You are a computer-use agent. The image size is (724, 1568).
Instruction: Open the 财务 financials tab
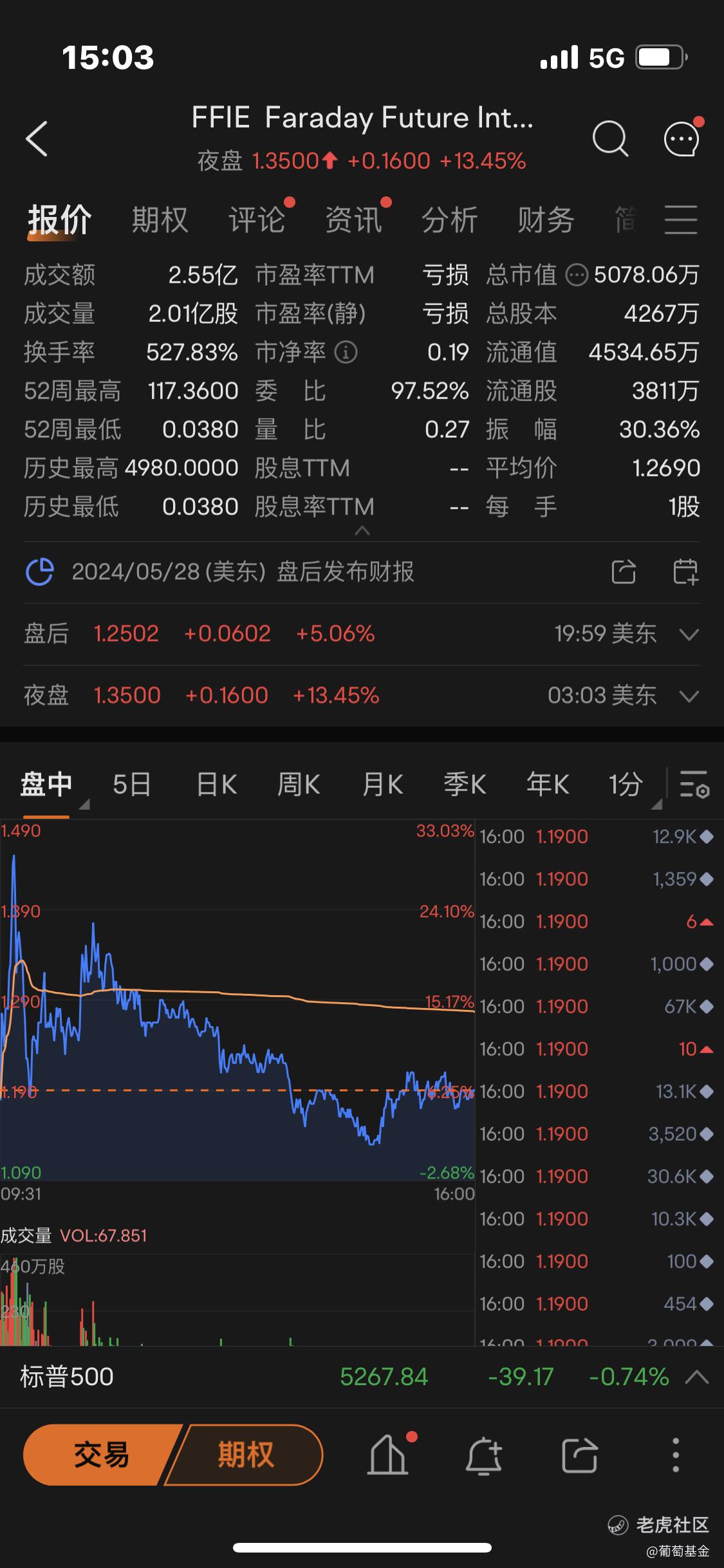(x=546, y=220)
